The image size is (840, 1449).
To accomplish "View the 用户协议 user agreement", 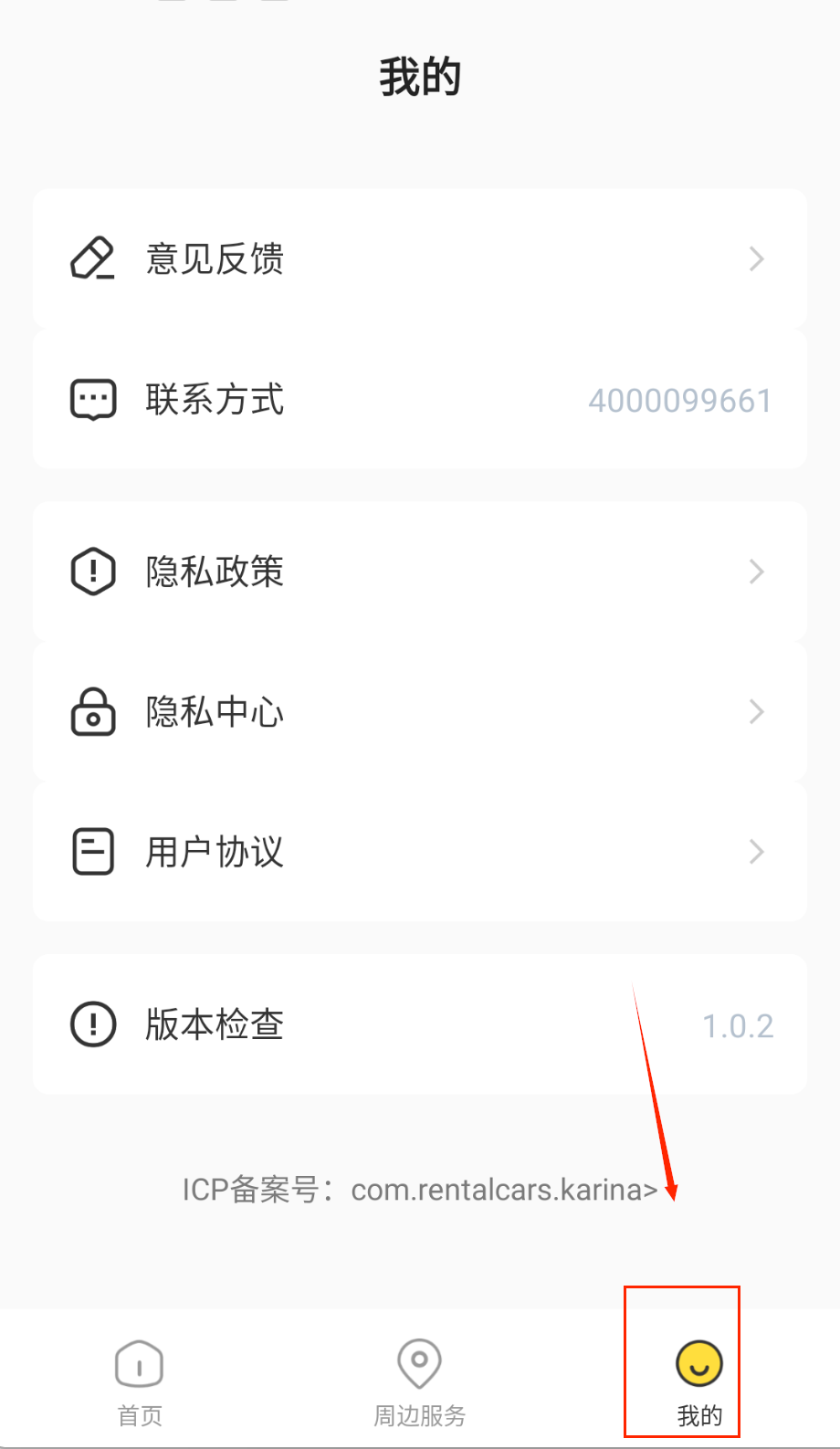I will click(419, 852).
